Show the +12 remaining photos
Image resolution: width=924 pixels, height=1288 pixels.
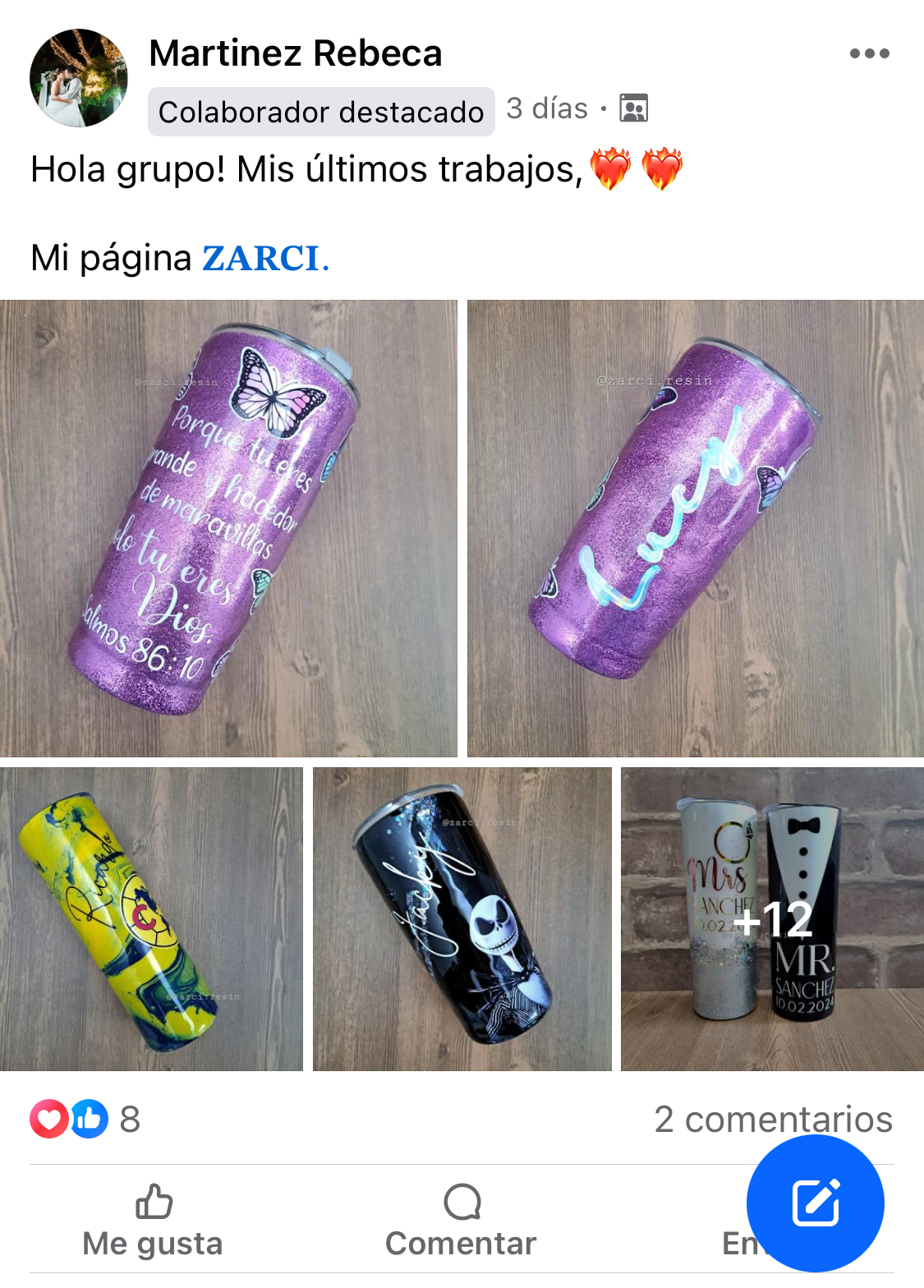click(772, 919)
